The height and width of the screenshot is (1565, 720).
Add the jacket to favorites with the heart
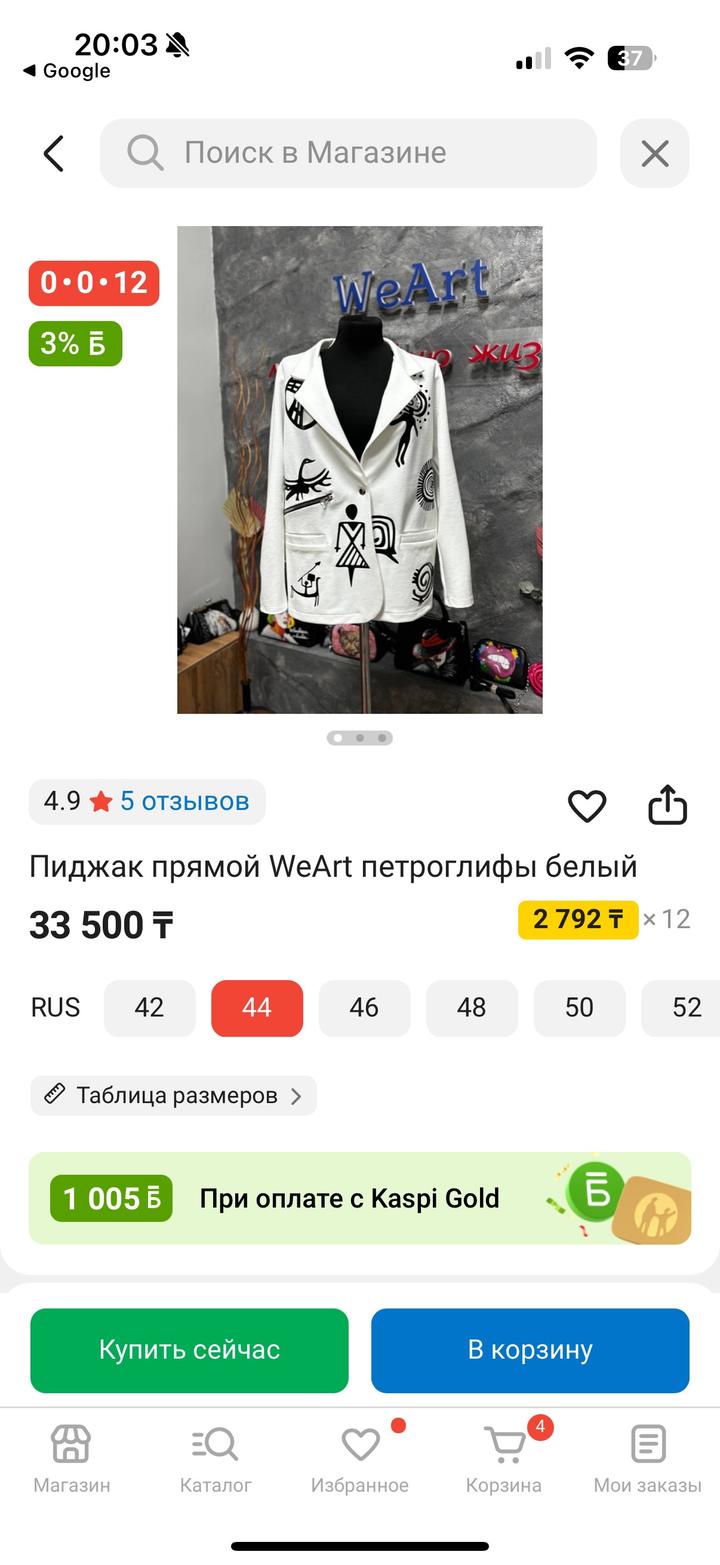587,806
